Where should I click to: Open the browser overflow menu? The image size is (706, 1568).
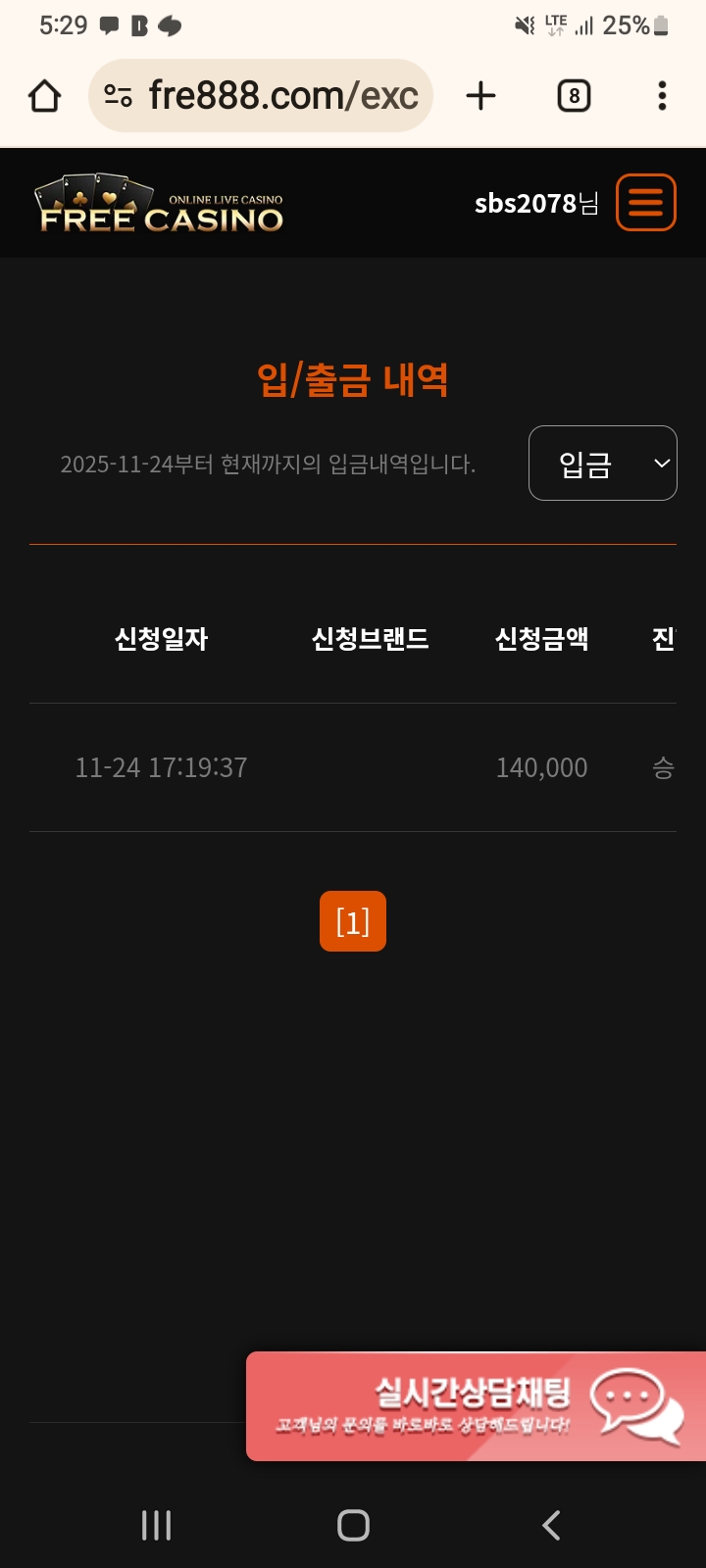coord(662,96)
